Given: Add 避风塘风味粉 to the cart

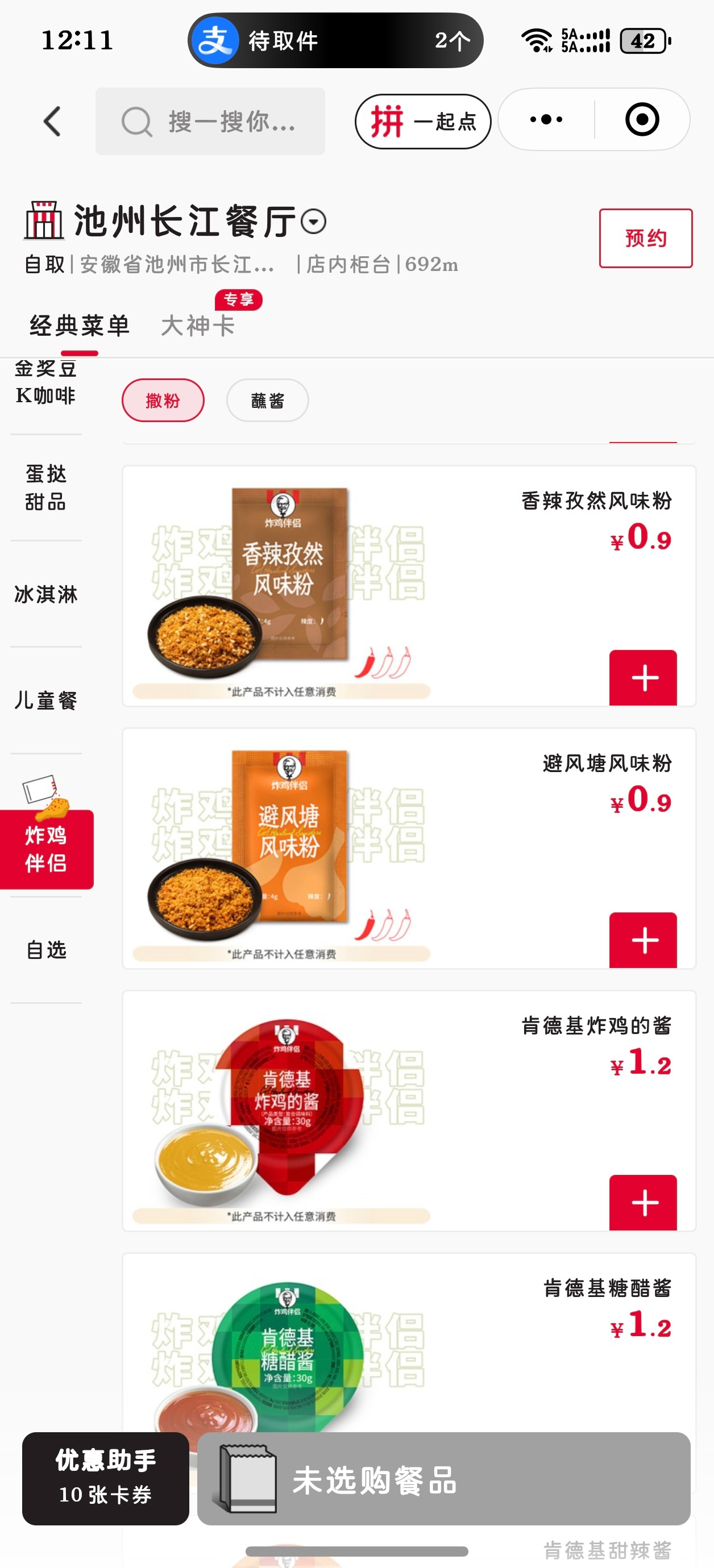Looking at the screenshot, I should [643, 940].
